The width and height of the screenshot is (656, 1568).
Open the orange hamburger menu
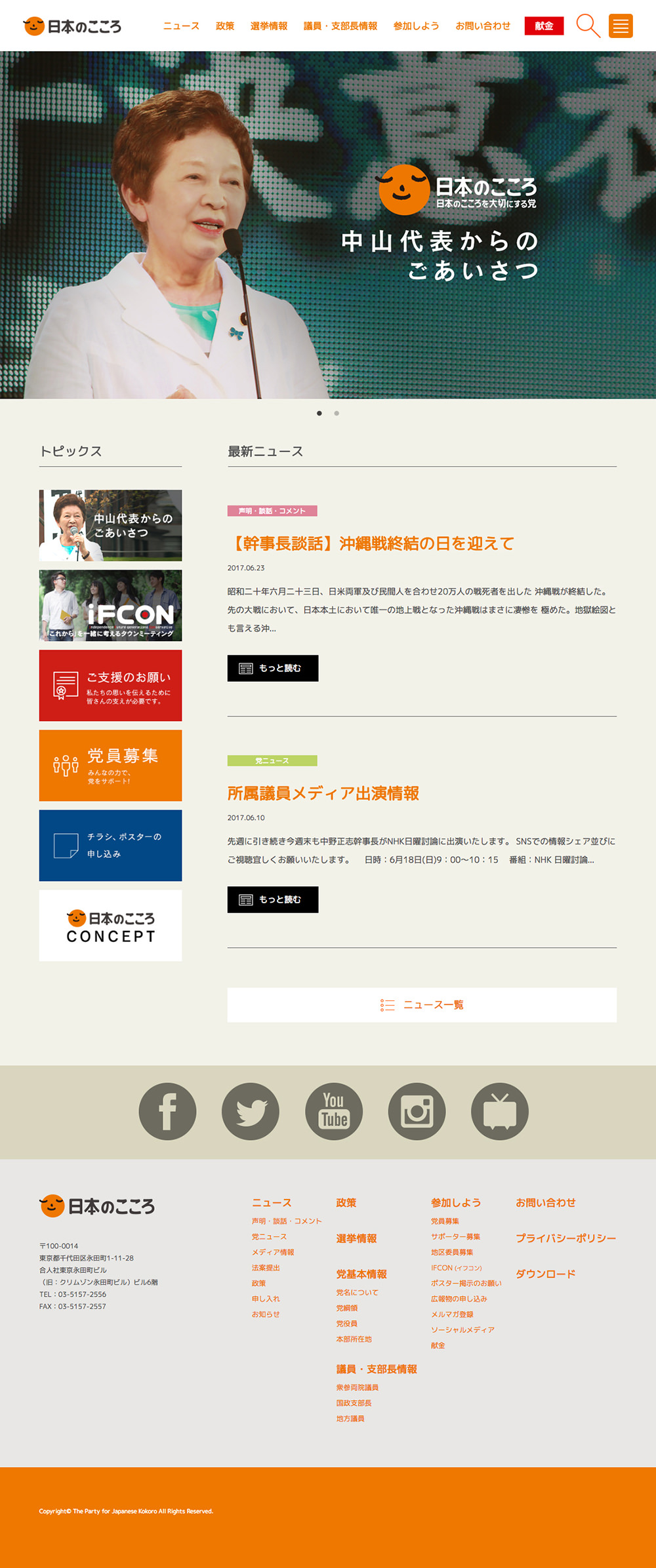(x=620, y=26)
